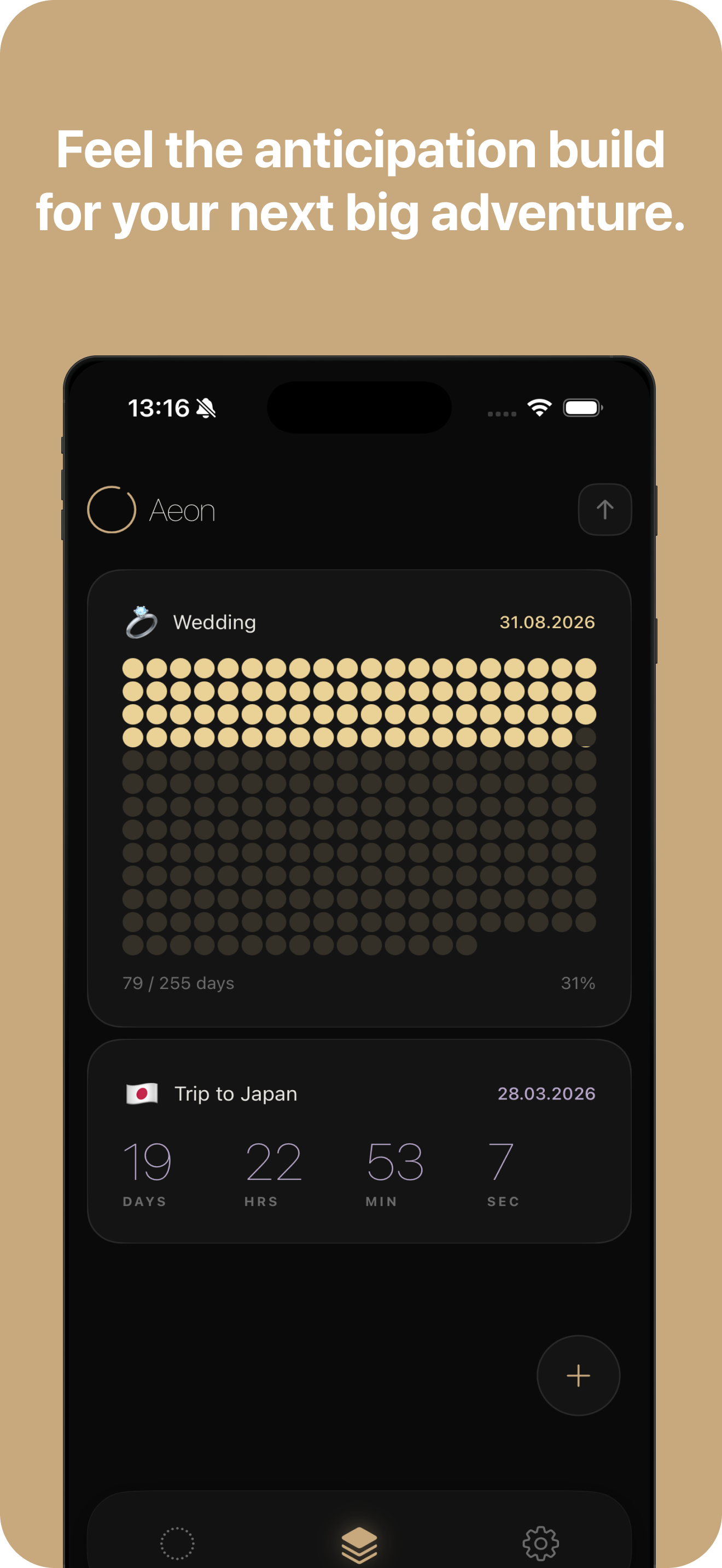Tap the date 28.03.2026 on the Trip to Japan card

pos(546,1092)
